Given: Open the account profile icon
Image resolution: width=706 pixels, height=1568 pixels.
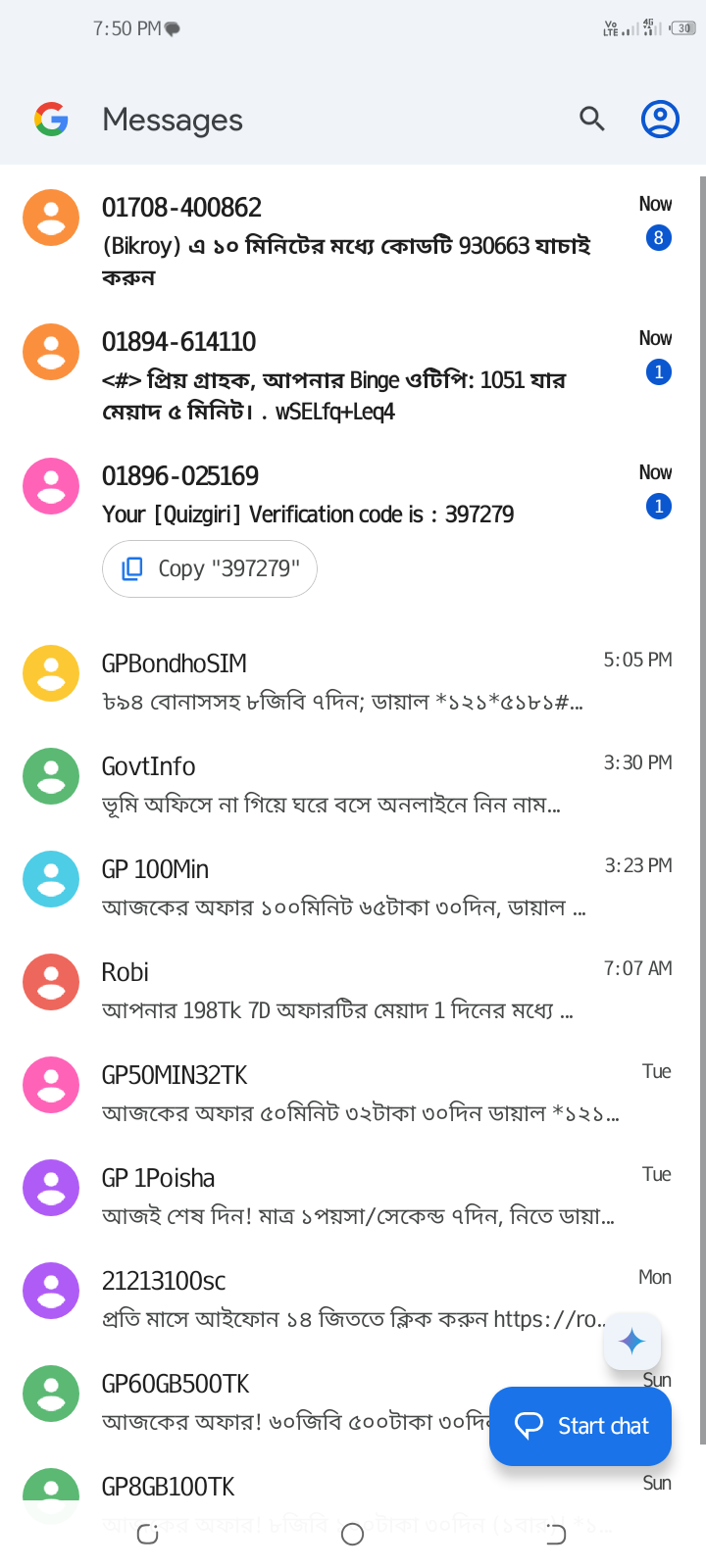Looking at the screenshot, I should click(x=660, y=119).
